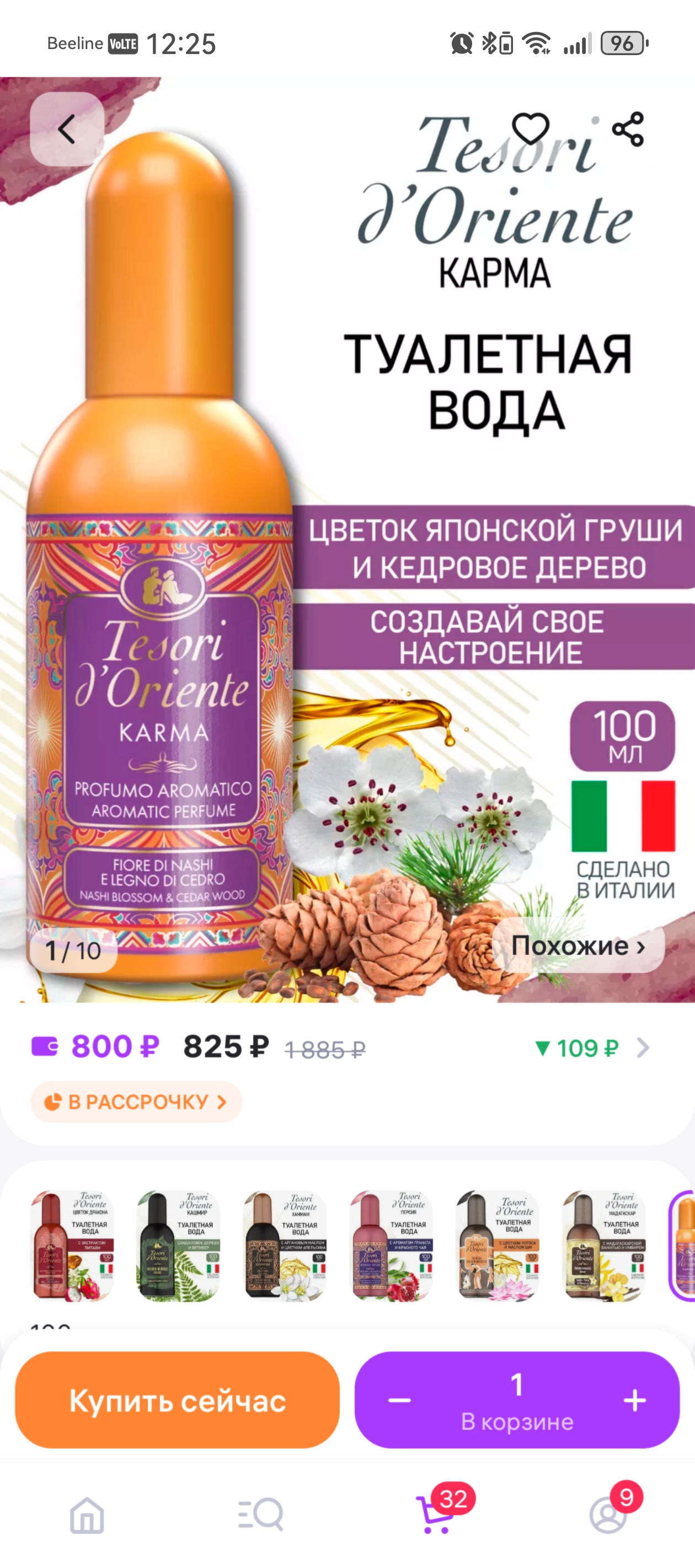Select the Цветок дракона variant
Viewport: 695px width, 1568px height.
(x=72, y=1246)
